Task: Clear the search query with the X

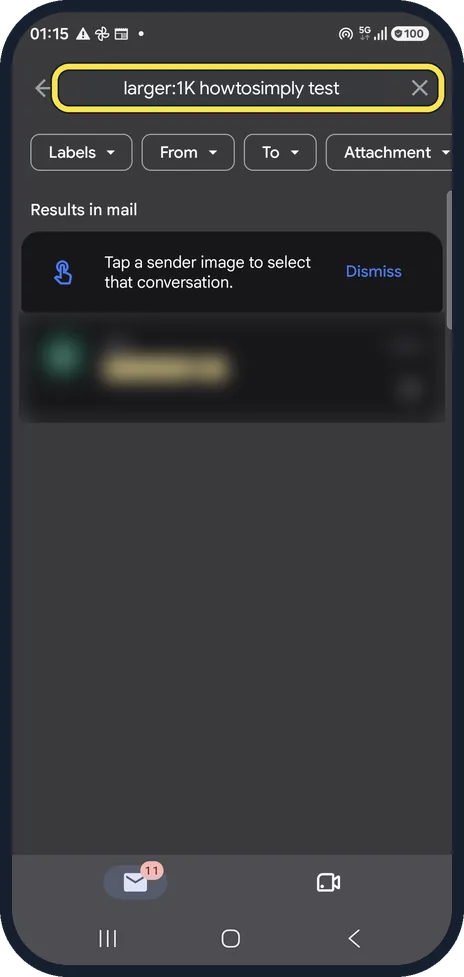Action: 420,88
